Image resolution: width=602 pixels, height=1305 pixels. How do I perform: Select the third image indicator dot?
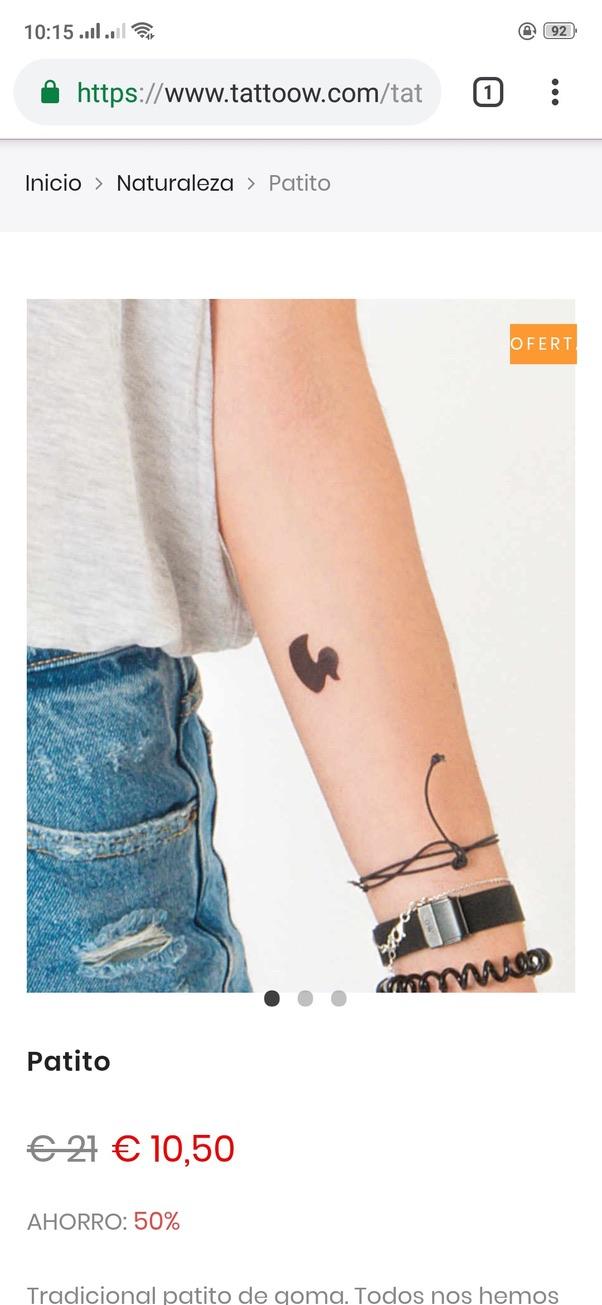click(x=339, y=998)
